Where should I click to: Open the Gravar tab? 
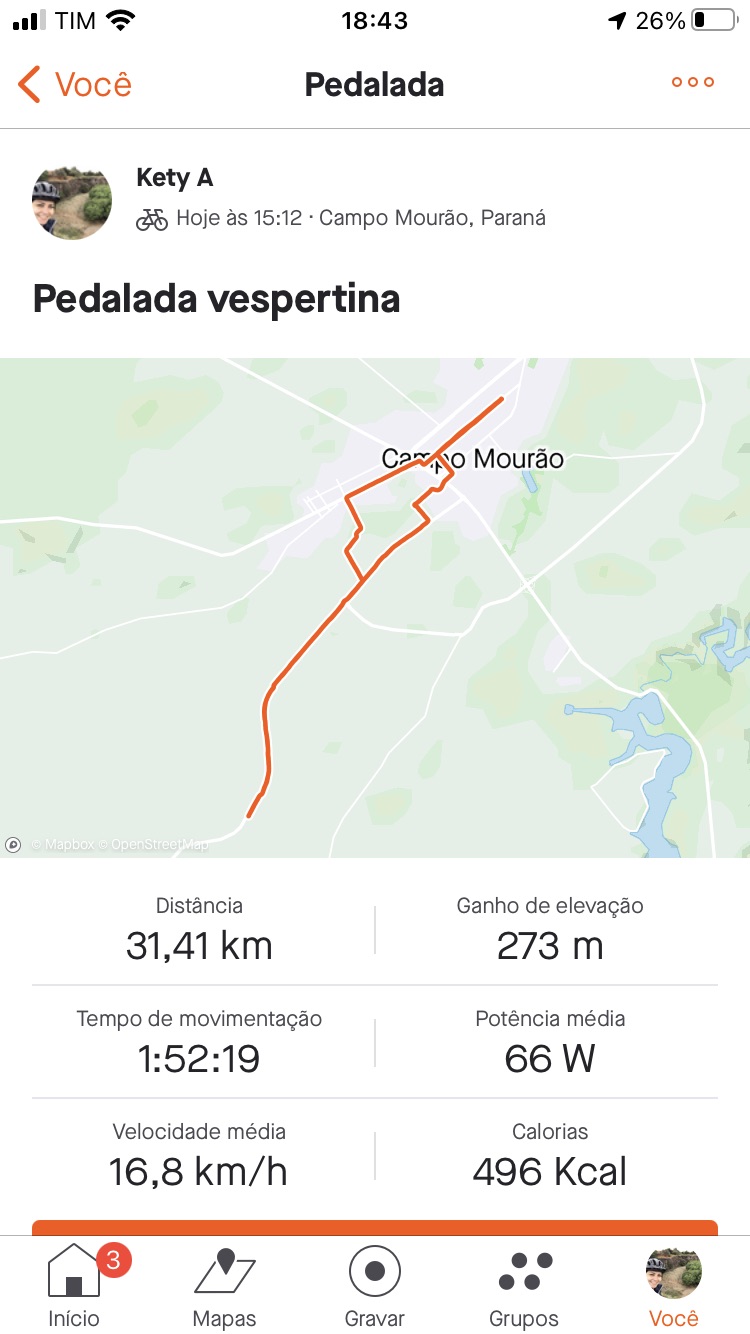[375, 1285]
